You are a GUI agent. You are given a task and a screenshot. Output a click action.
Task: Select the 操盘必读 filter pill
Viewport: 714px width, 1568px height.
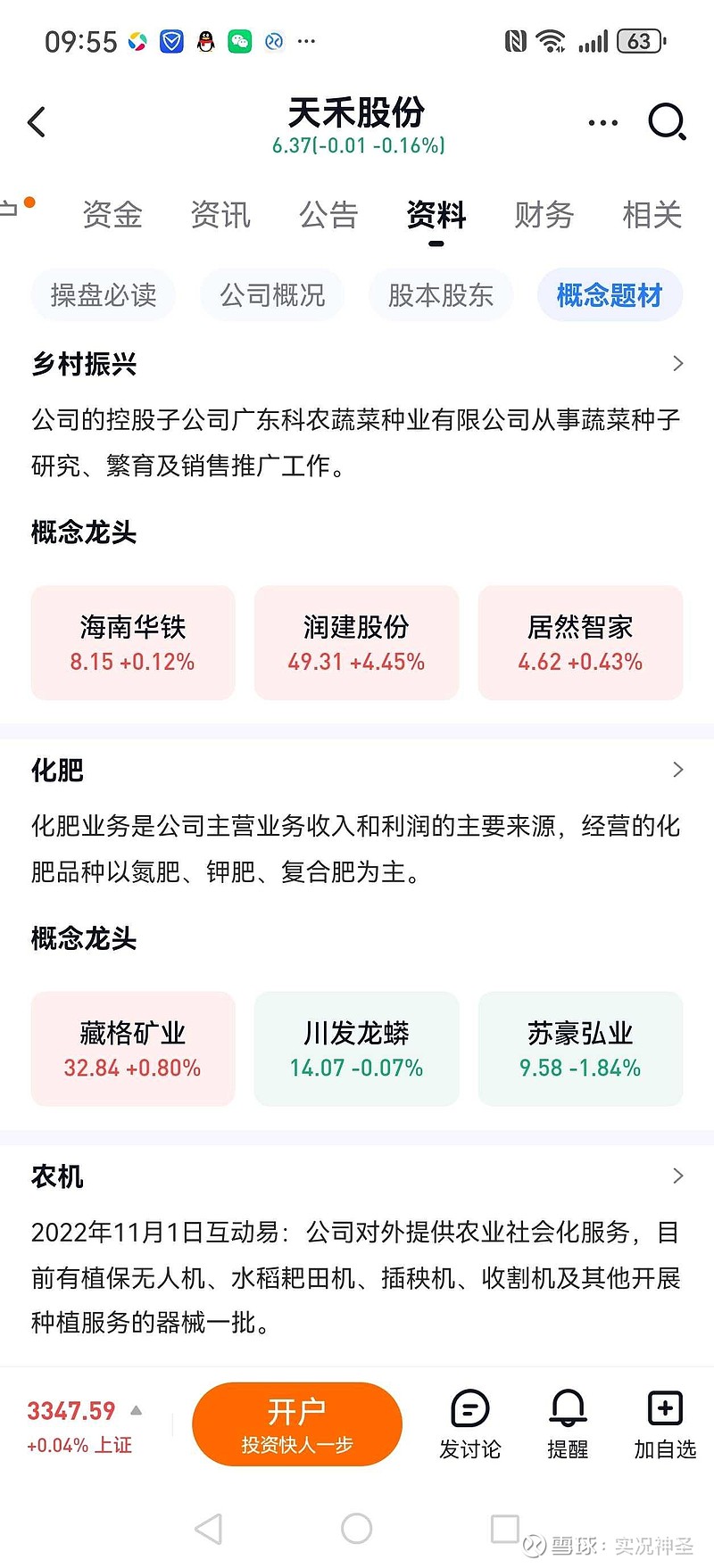pos(103,294)
